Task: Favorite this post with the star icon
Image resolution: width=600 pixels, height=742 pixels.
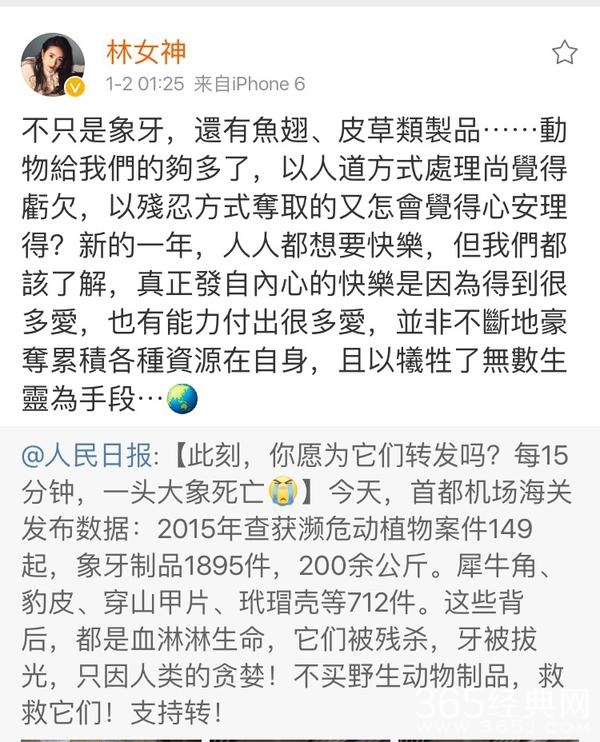Action: (x=564, y=52)
